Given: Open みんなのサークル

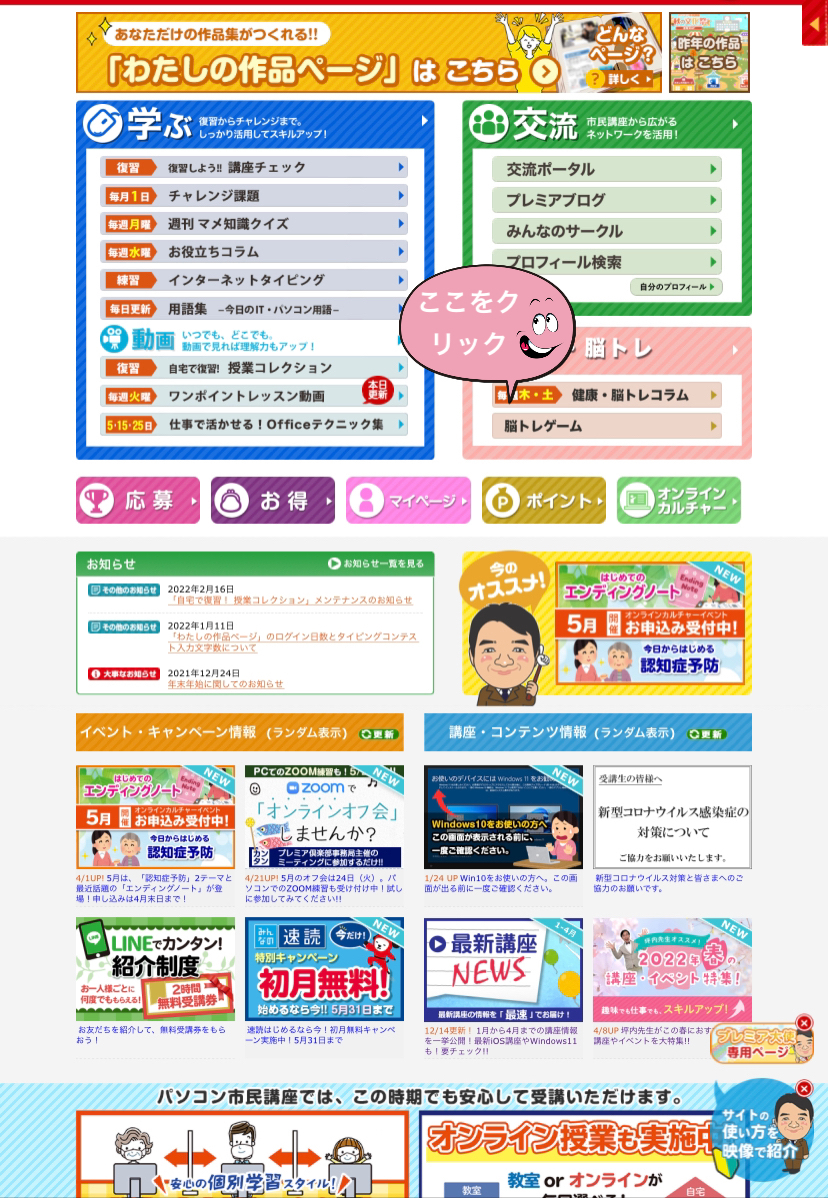Looking at the screenshot, I should click(606, 231).
